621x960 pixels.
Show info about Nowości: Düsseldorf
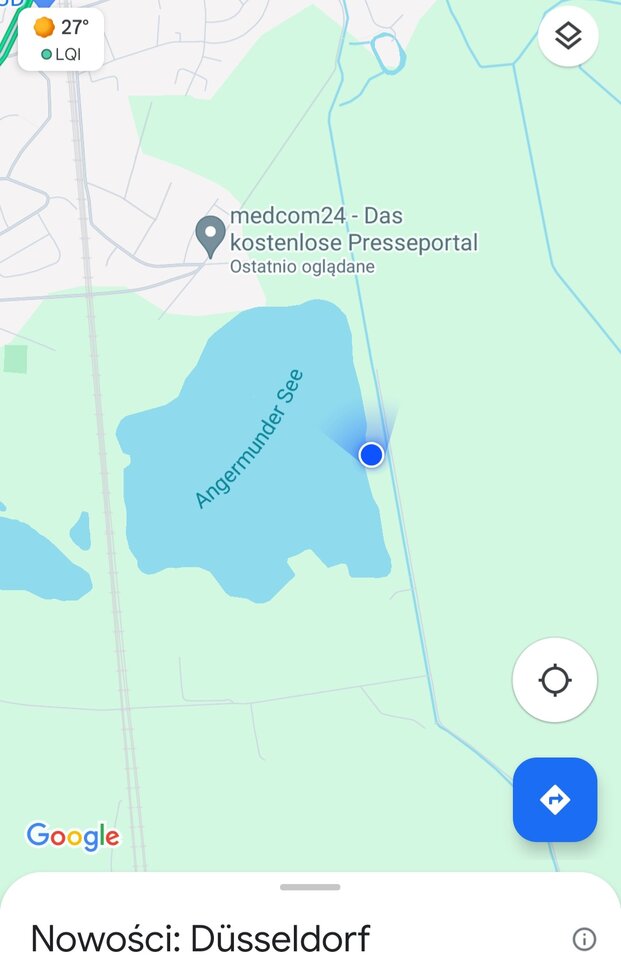click(584, 939)
